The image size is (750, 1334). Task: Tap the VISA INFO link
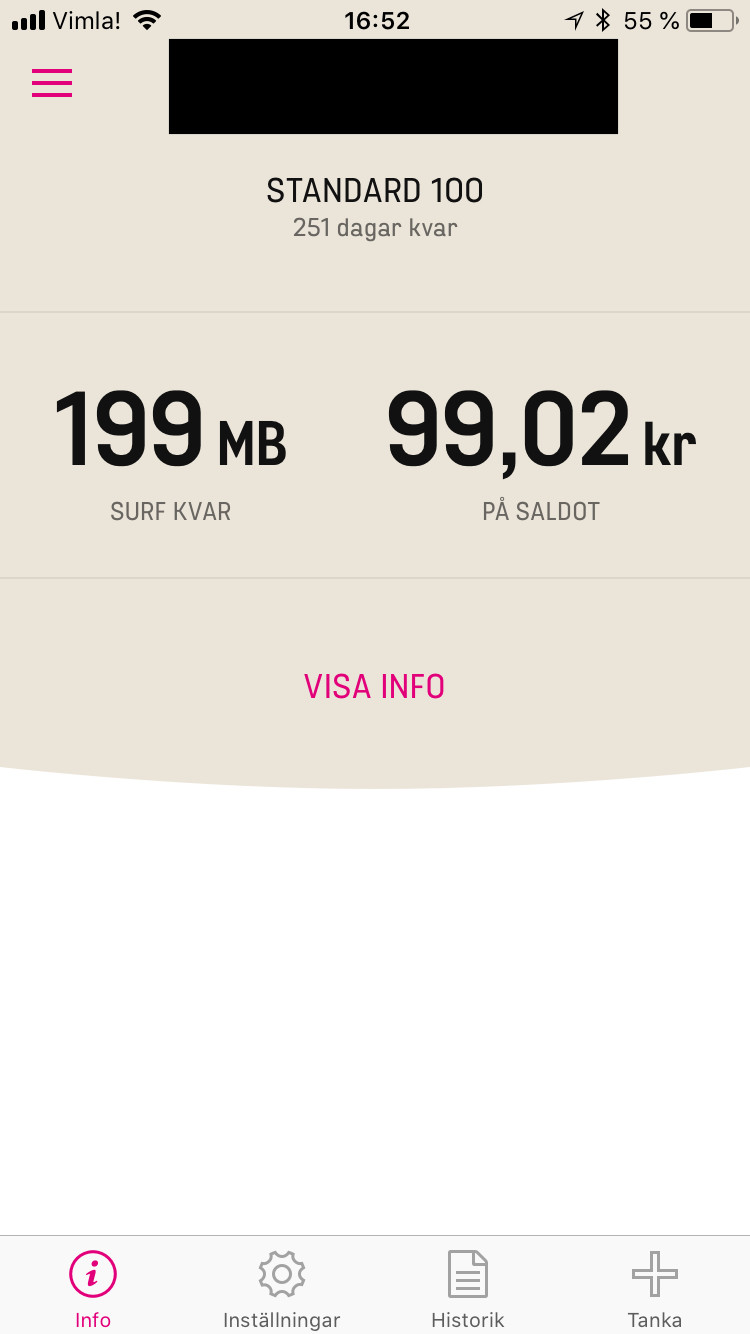click(374, 687)
